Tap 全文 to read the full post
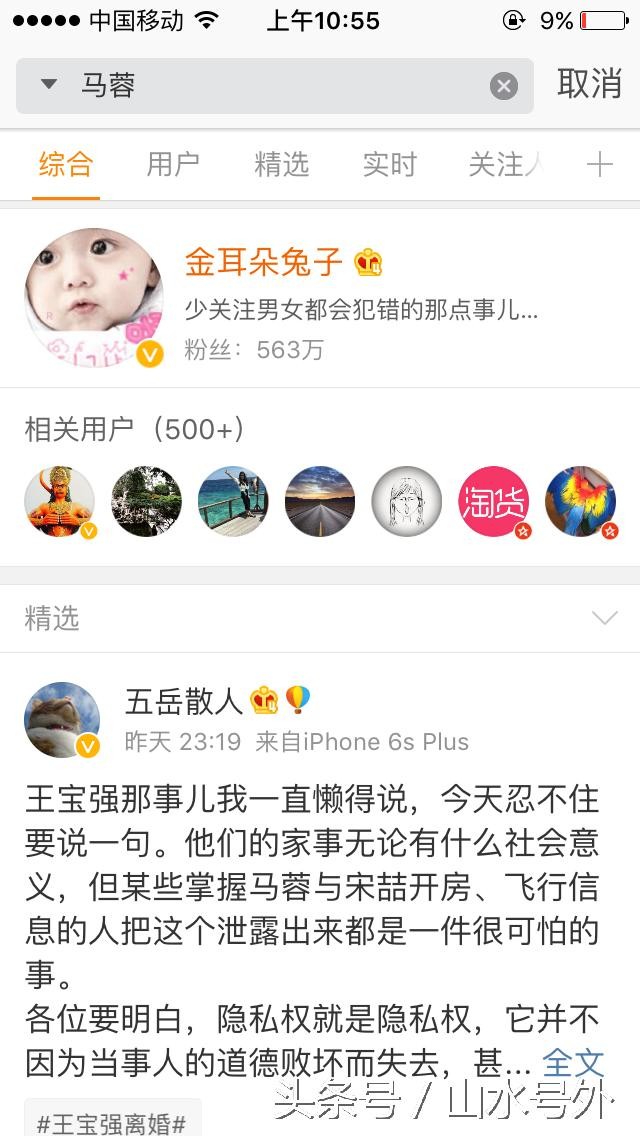The height and width of the screenshot is (1136, 640). [573, 1062]
